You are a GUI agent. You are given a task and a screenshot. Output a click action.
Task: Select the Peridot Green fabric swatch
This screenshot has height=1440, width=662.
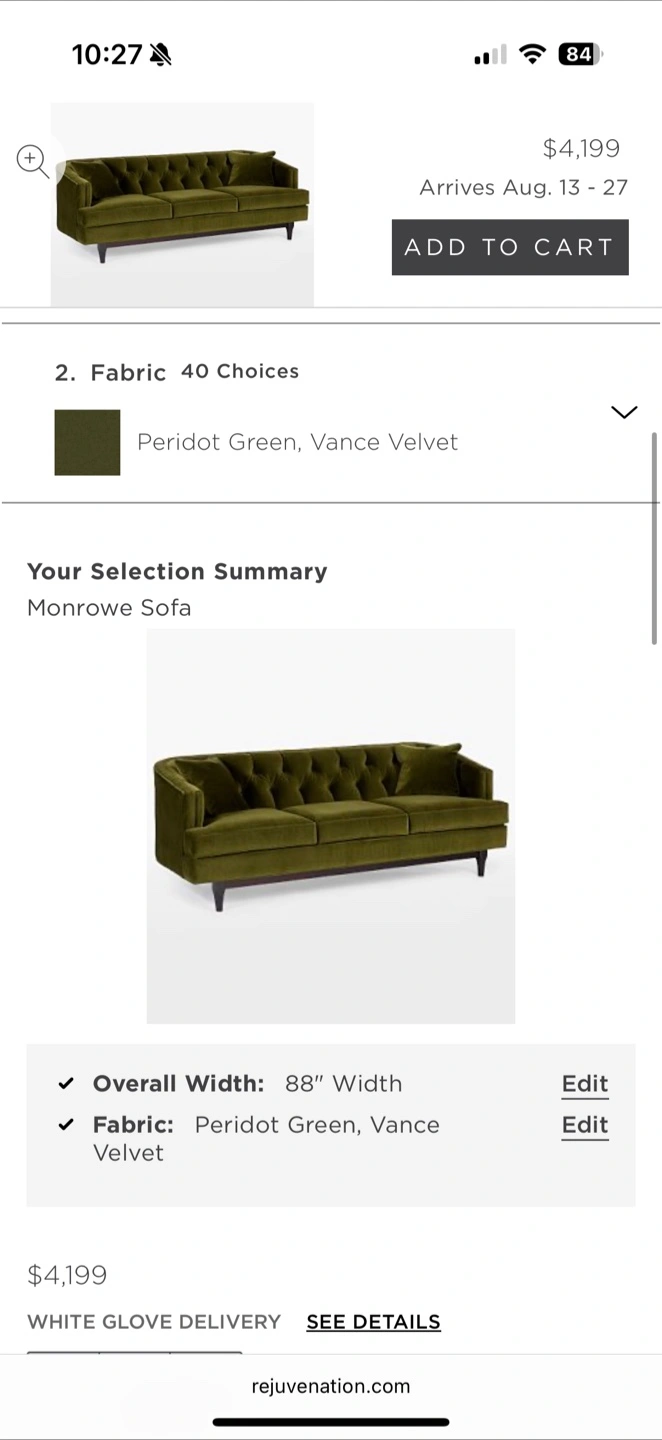coord(87,442)
